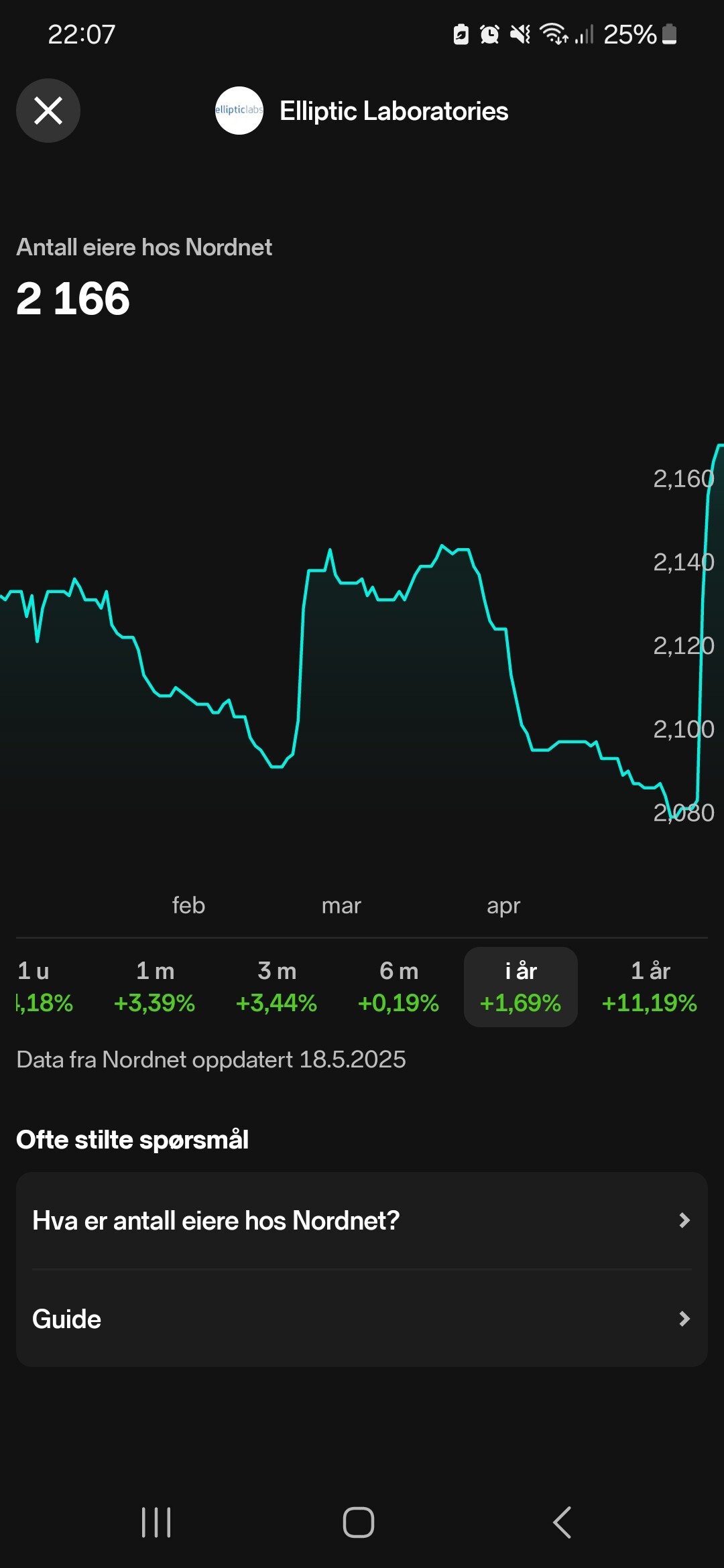Open 'Hva er antall eiere hos Nordnet?'
The height and width of the screenshot is (1568, 724).
[x=362, y=1220]
